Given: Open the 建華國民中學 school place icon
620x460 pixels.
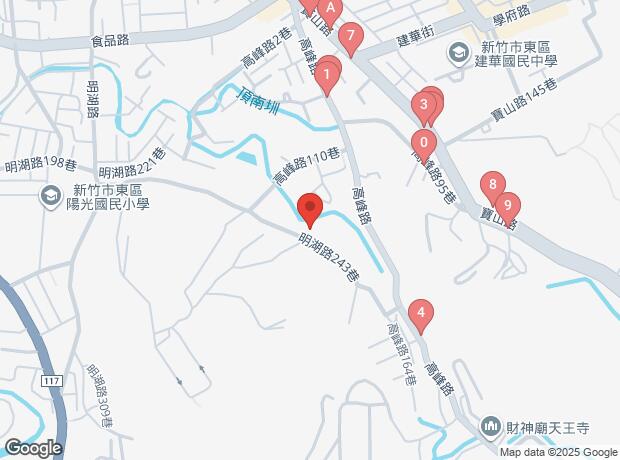Looking at the screenshot, I should [457, 51].
